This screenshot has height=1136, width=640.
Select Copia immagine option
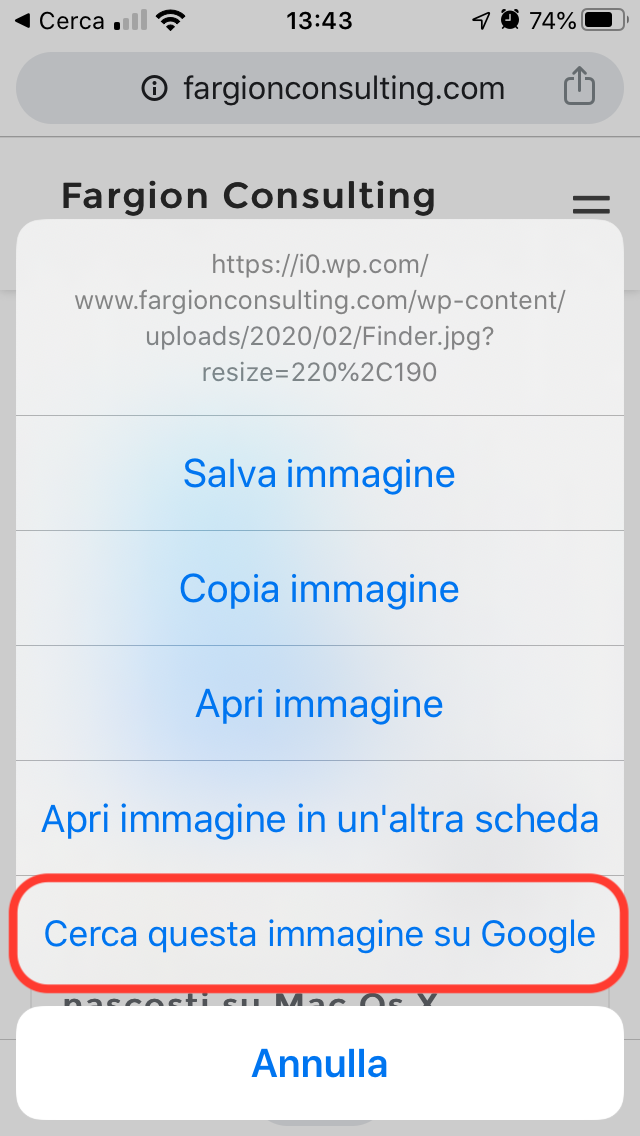coord(320,588)
